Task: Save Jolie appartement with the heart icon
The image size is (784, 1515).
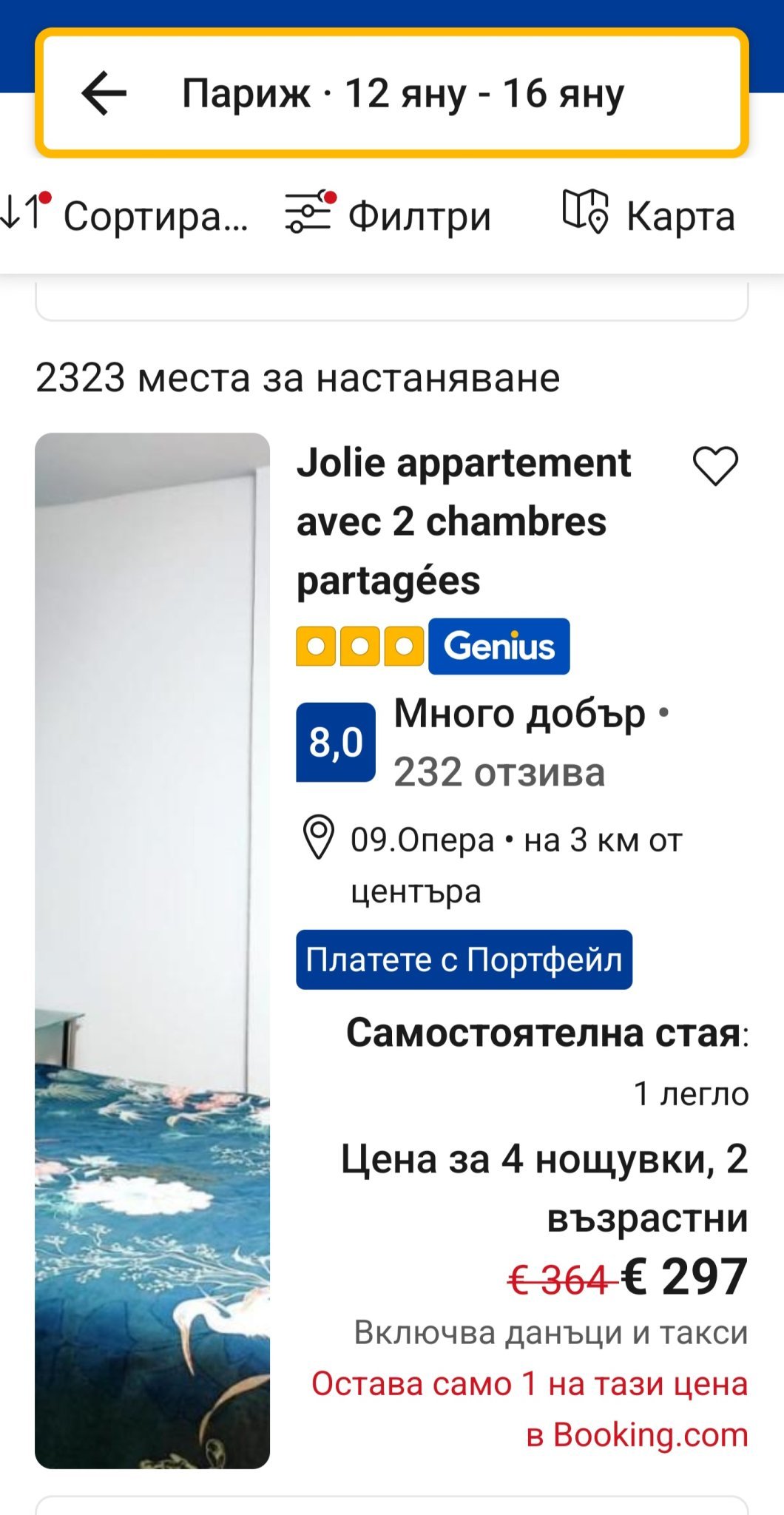Action: click(715, 466)
